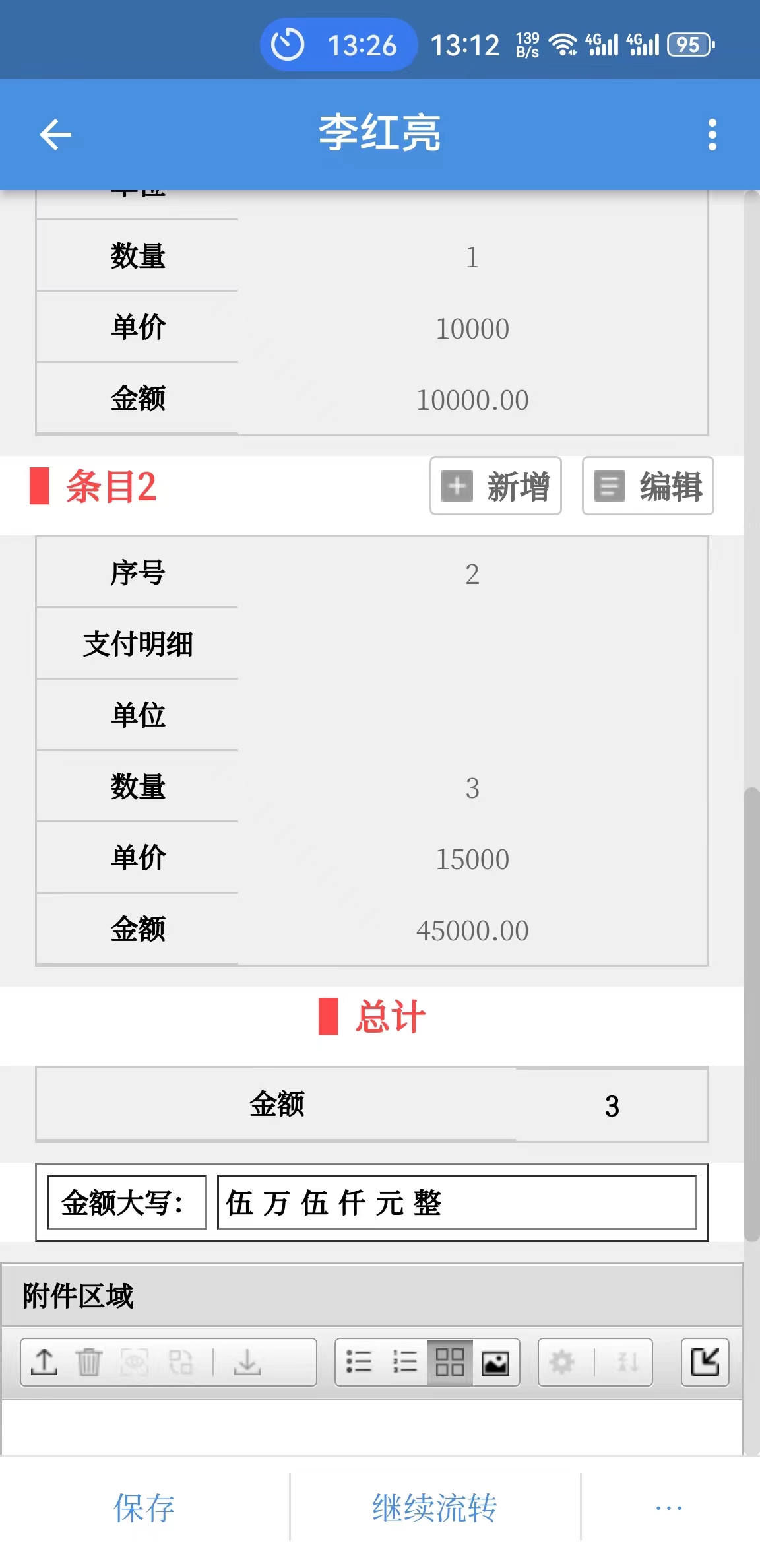Open attachment settings gear
The width and height of the screenshot is (760, 1568).
561,1361
